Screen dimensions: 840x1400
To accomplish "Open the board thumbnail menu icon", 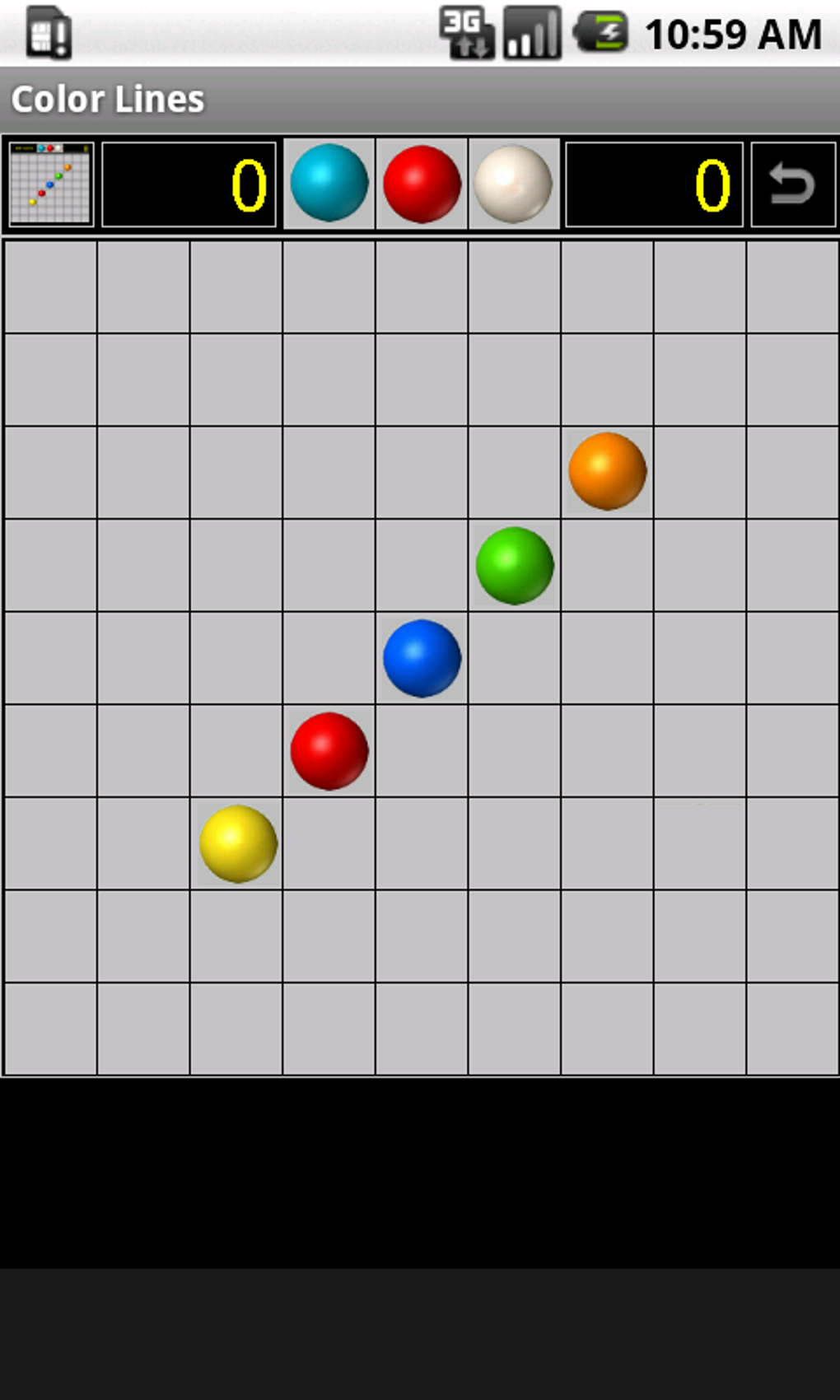I will click(51, 184).
